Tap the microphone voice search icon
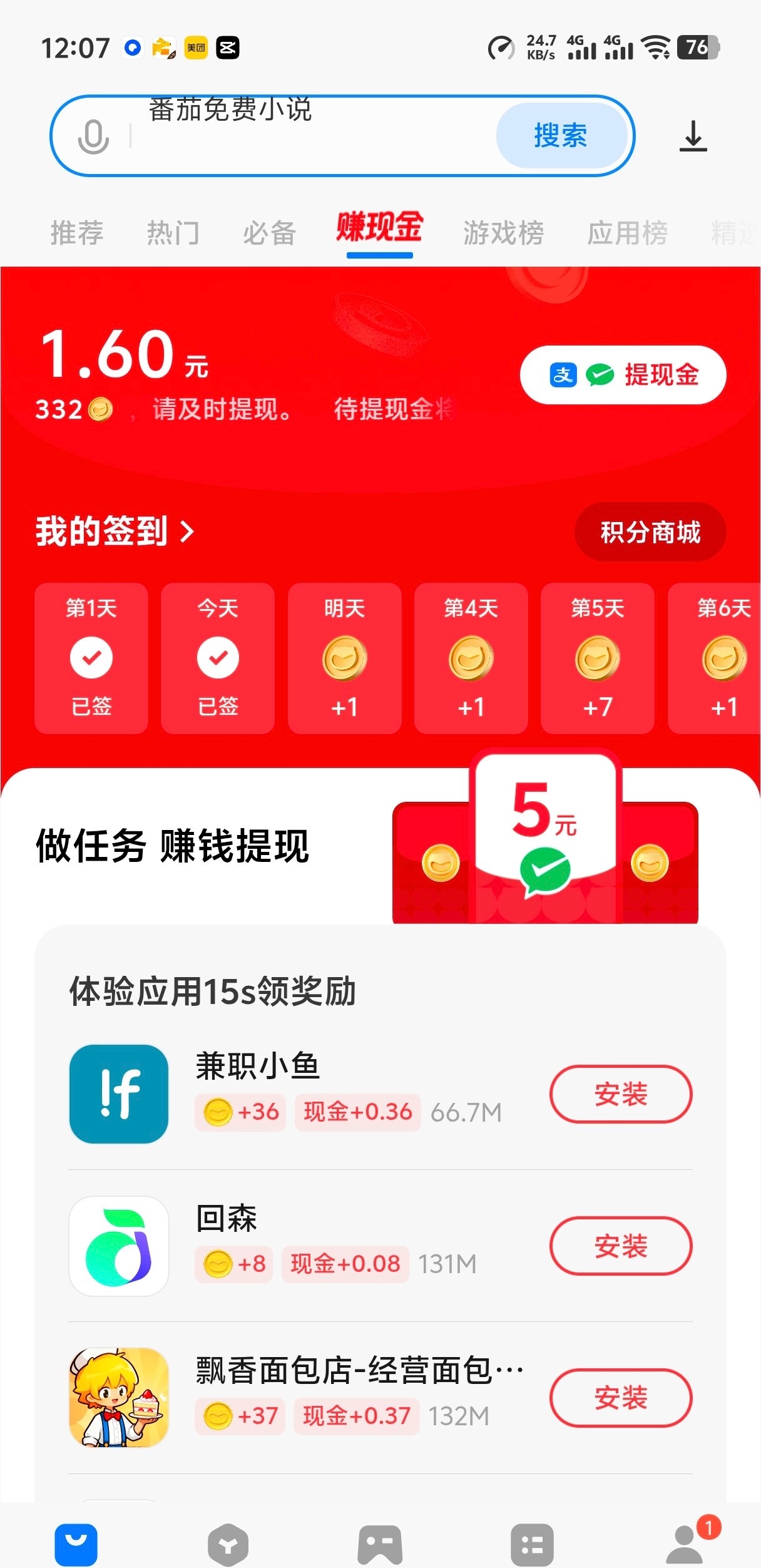This screenshot has width=761, height=1568. point(93,136)
